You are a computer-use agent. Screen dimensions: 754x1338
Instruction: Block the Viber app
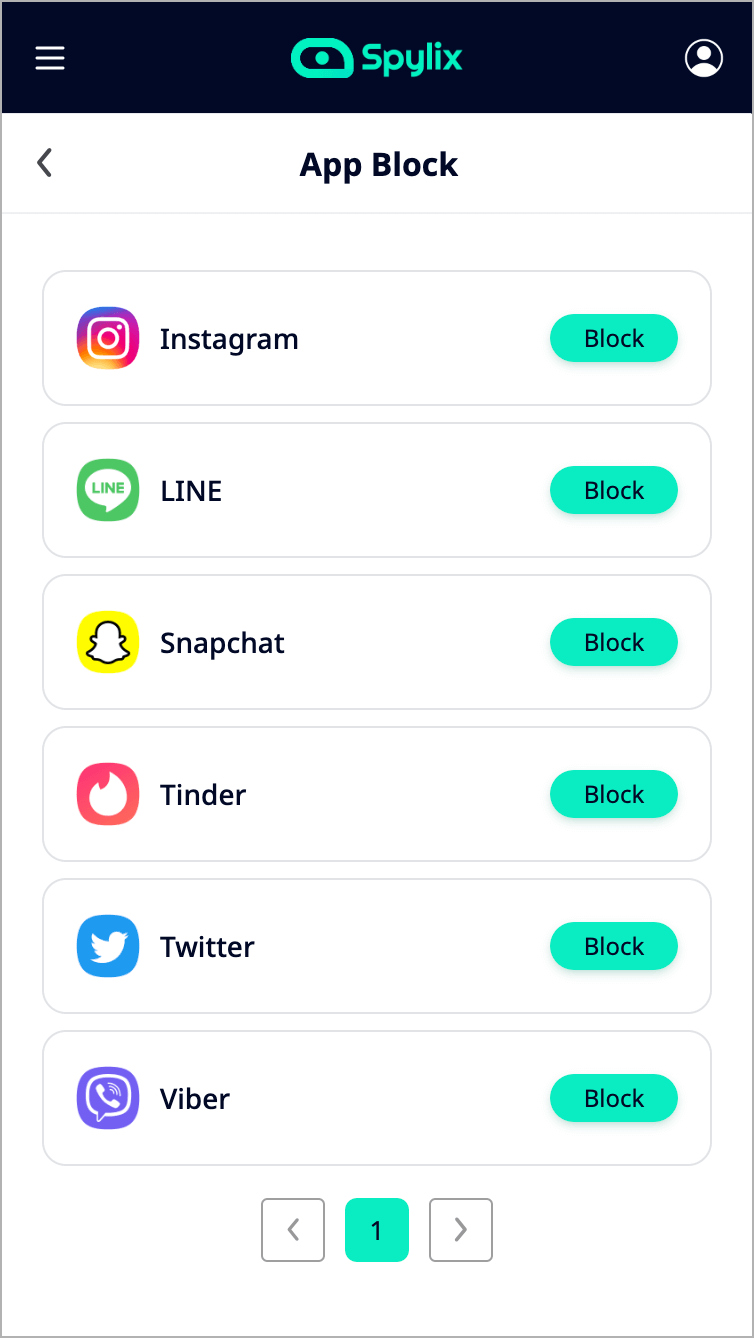click(613, 1099)
